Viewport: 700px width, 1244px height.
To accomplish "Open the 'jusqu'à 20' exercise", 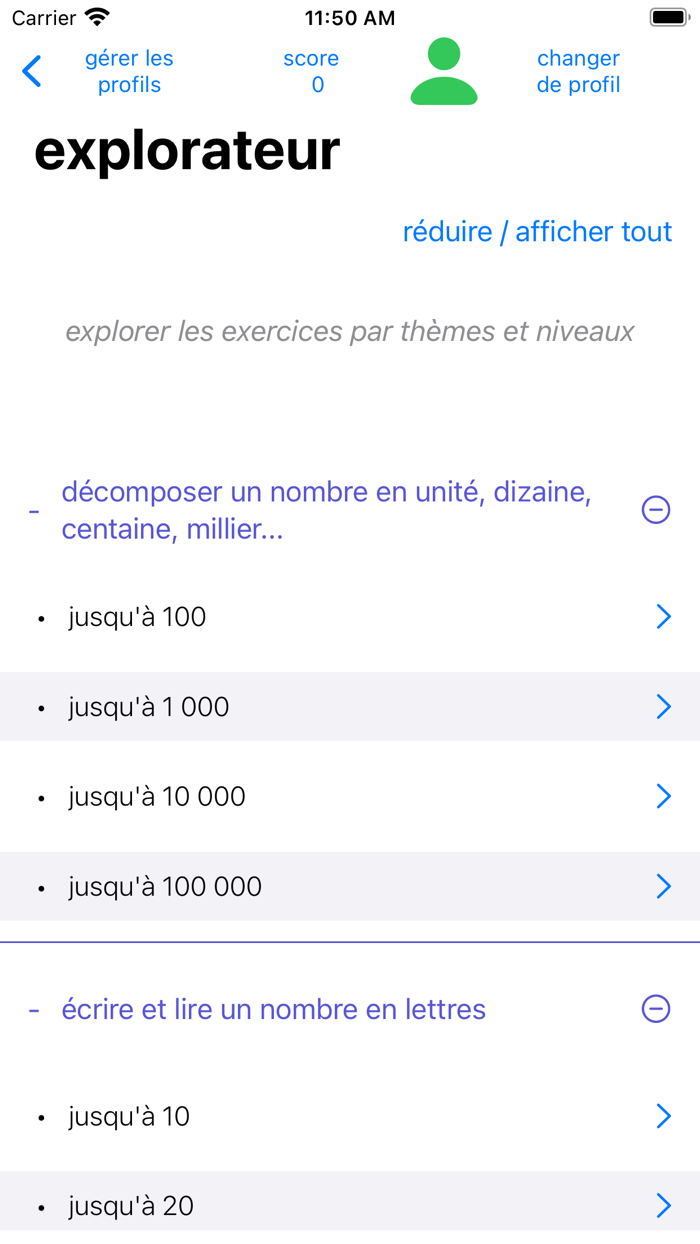I will (350, 1206).
